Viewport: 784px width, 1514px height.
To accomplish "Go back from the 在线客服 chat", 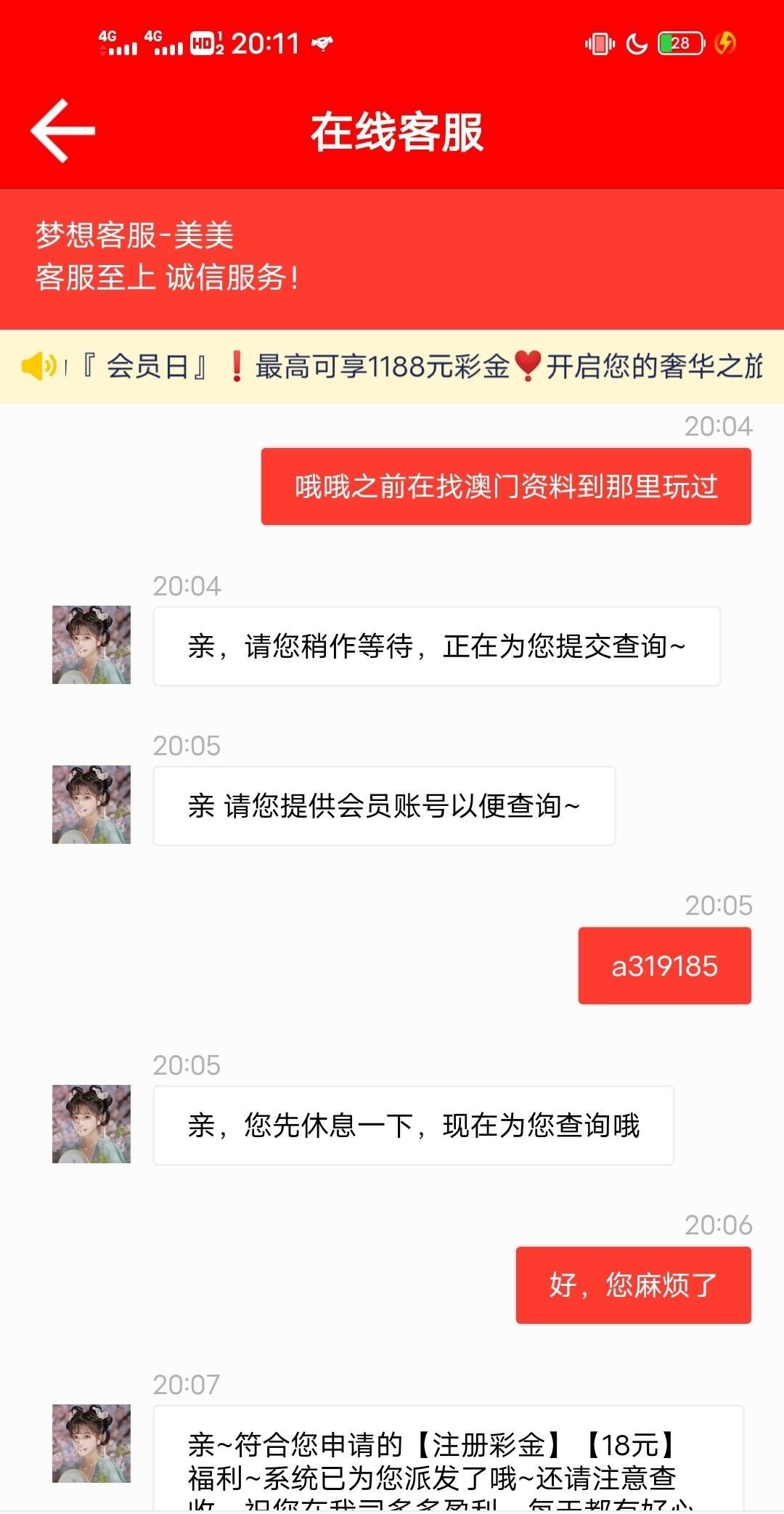I will (63, 131).
